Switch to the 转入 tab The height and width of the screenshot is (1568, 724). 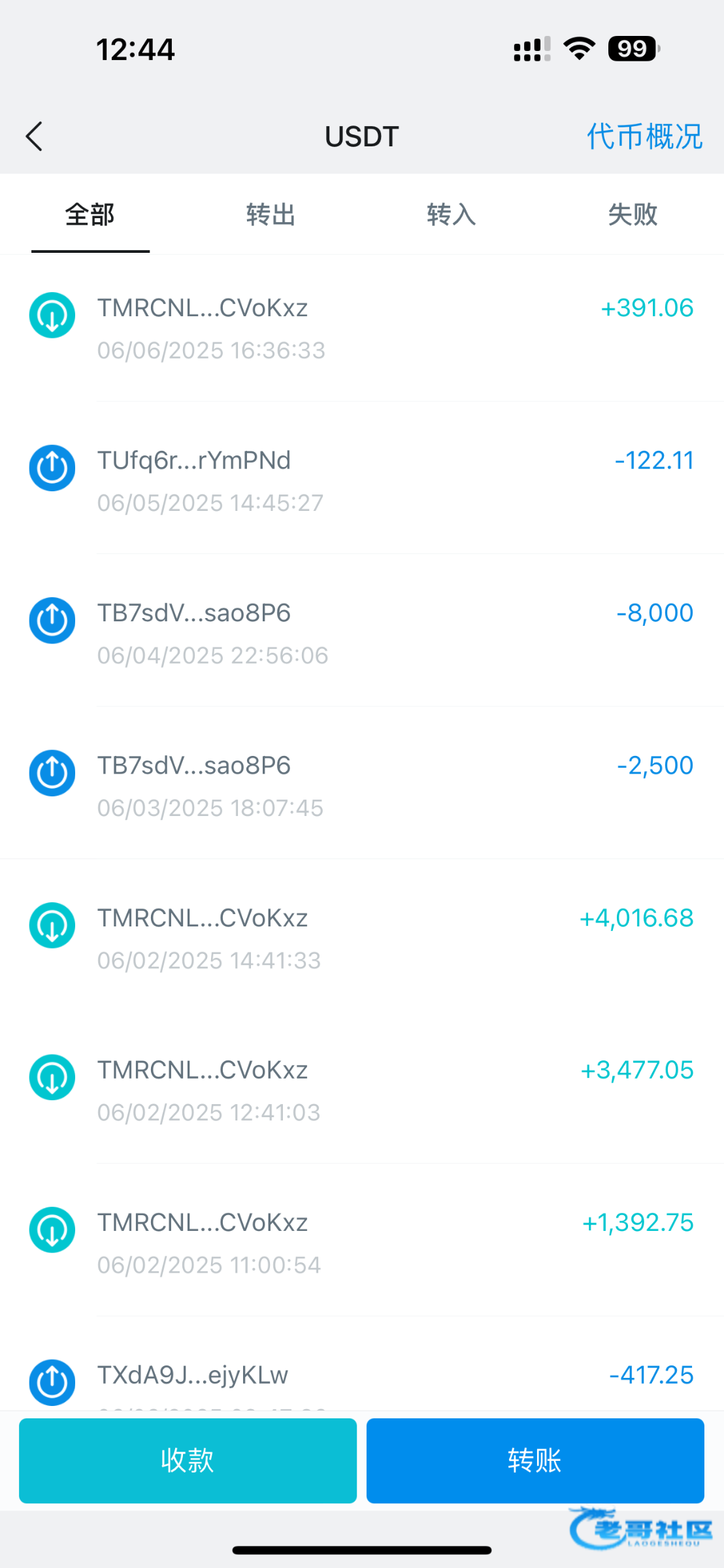tap(452, 215)
